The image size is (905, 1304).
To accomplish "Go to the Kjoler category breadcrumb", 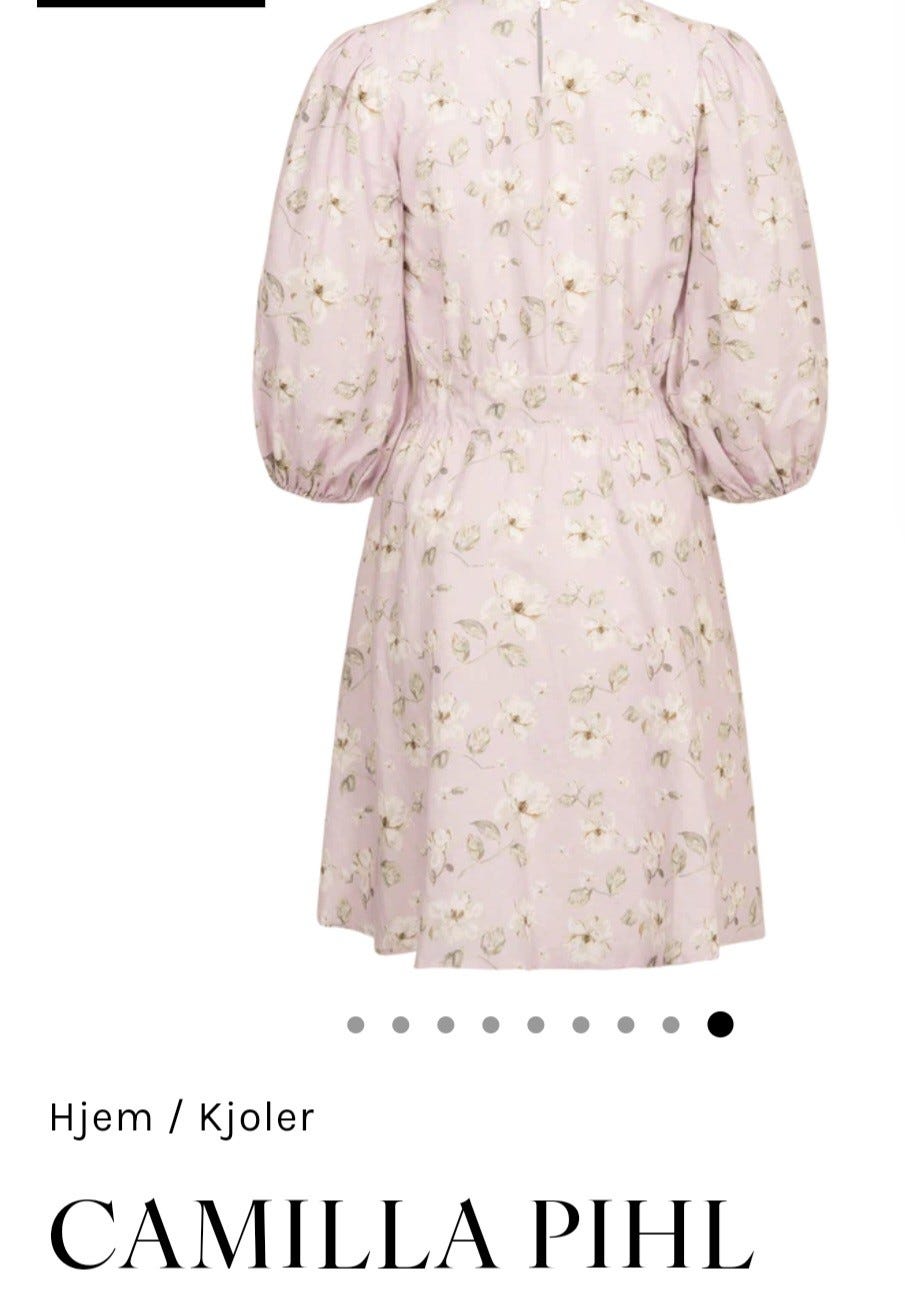I will pos(256,1117).
